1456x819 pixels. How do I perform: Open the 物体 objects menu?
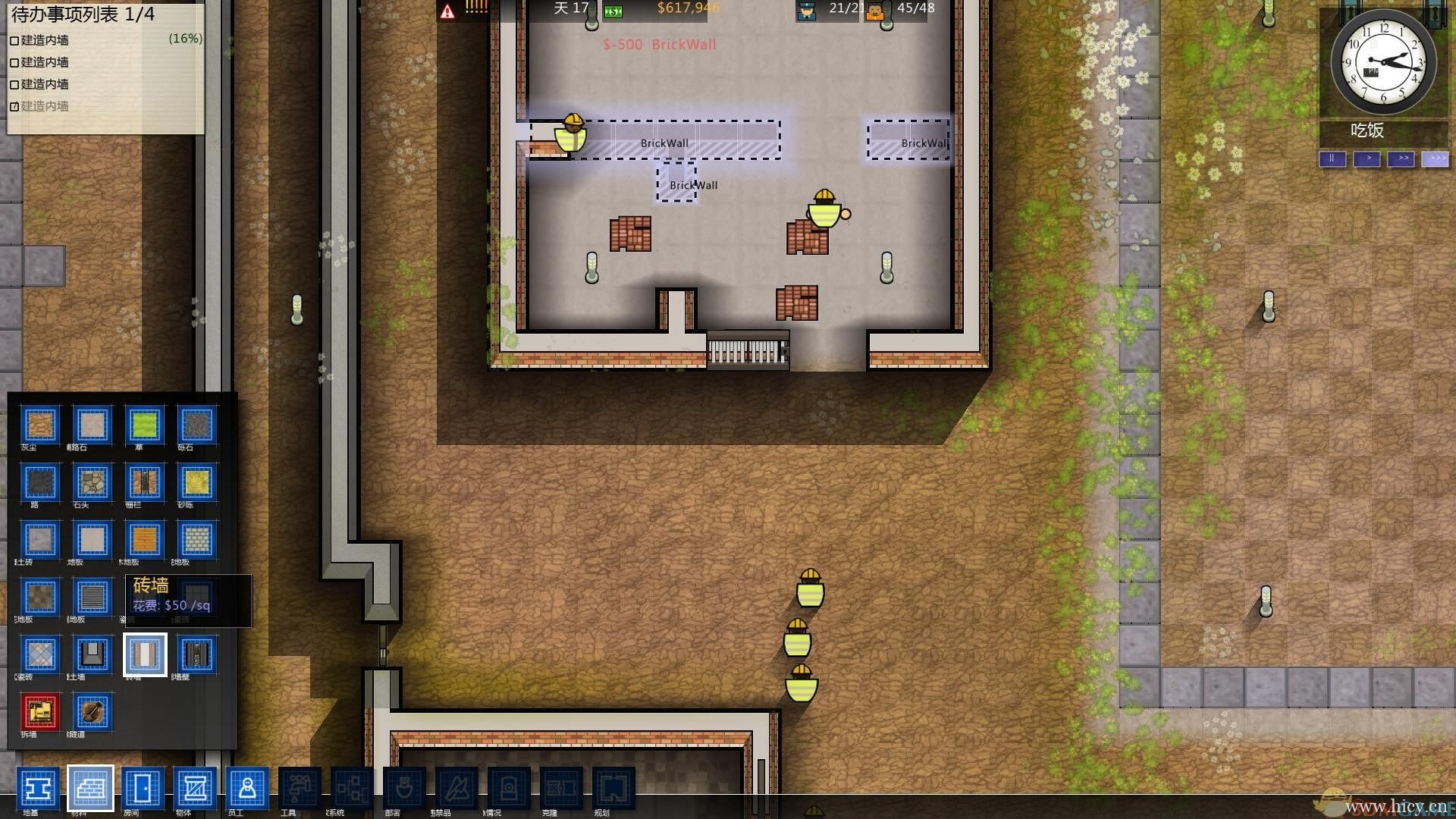point(195,789)
